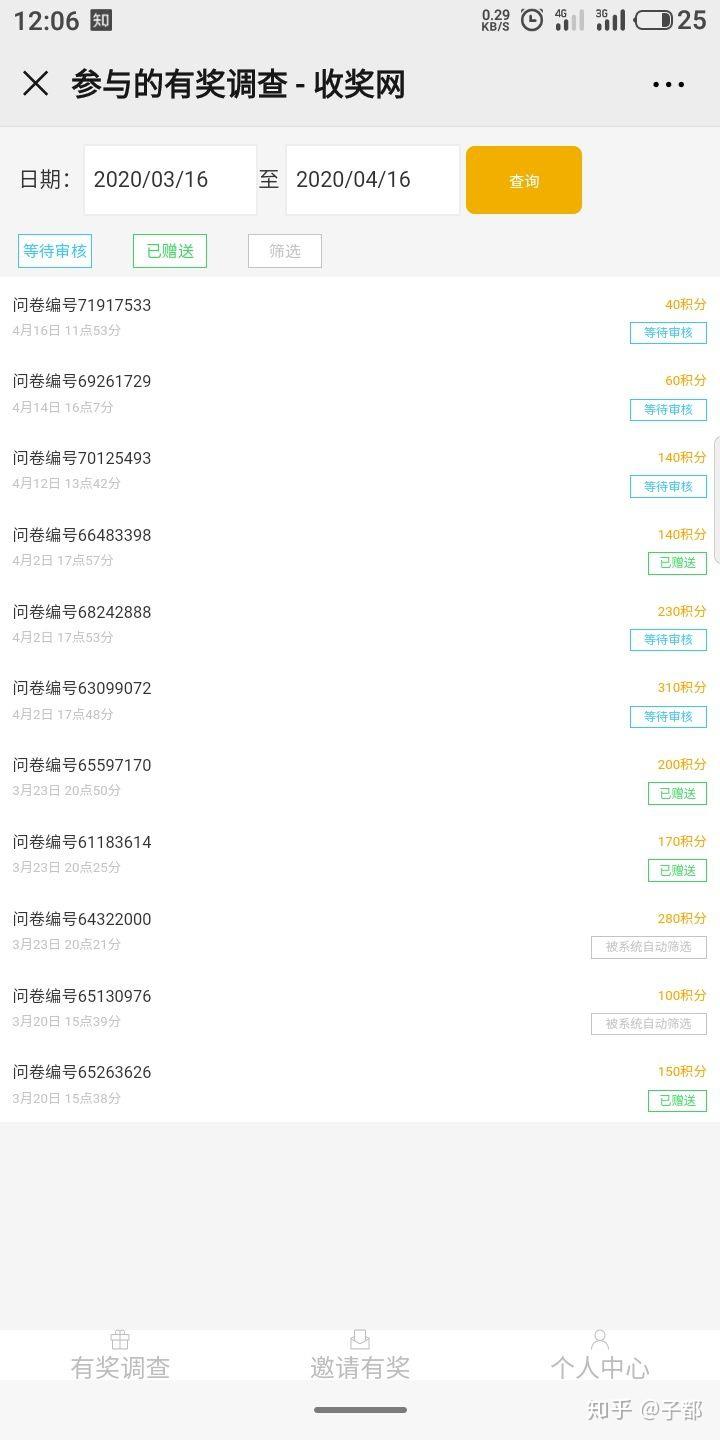
Task: Open survey 问卷编号63099072
Action: [82, 688]
